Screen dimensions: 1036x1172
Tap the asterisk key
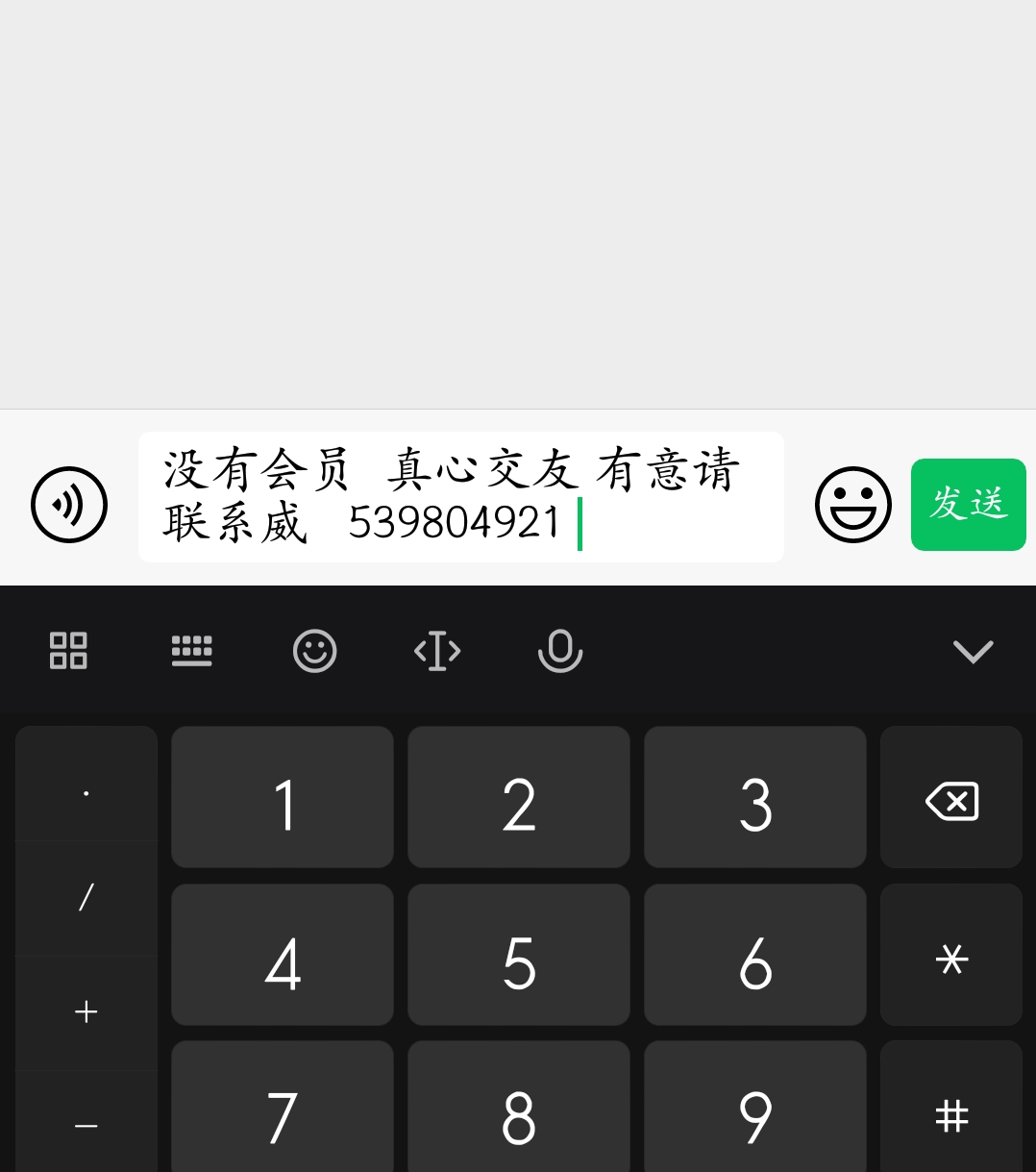tap(951, 959)
